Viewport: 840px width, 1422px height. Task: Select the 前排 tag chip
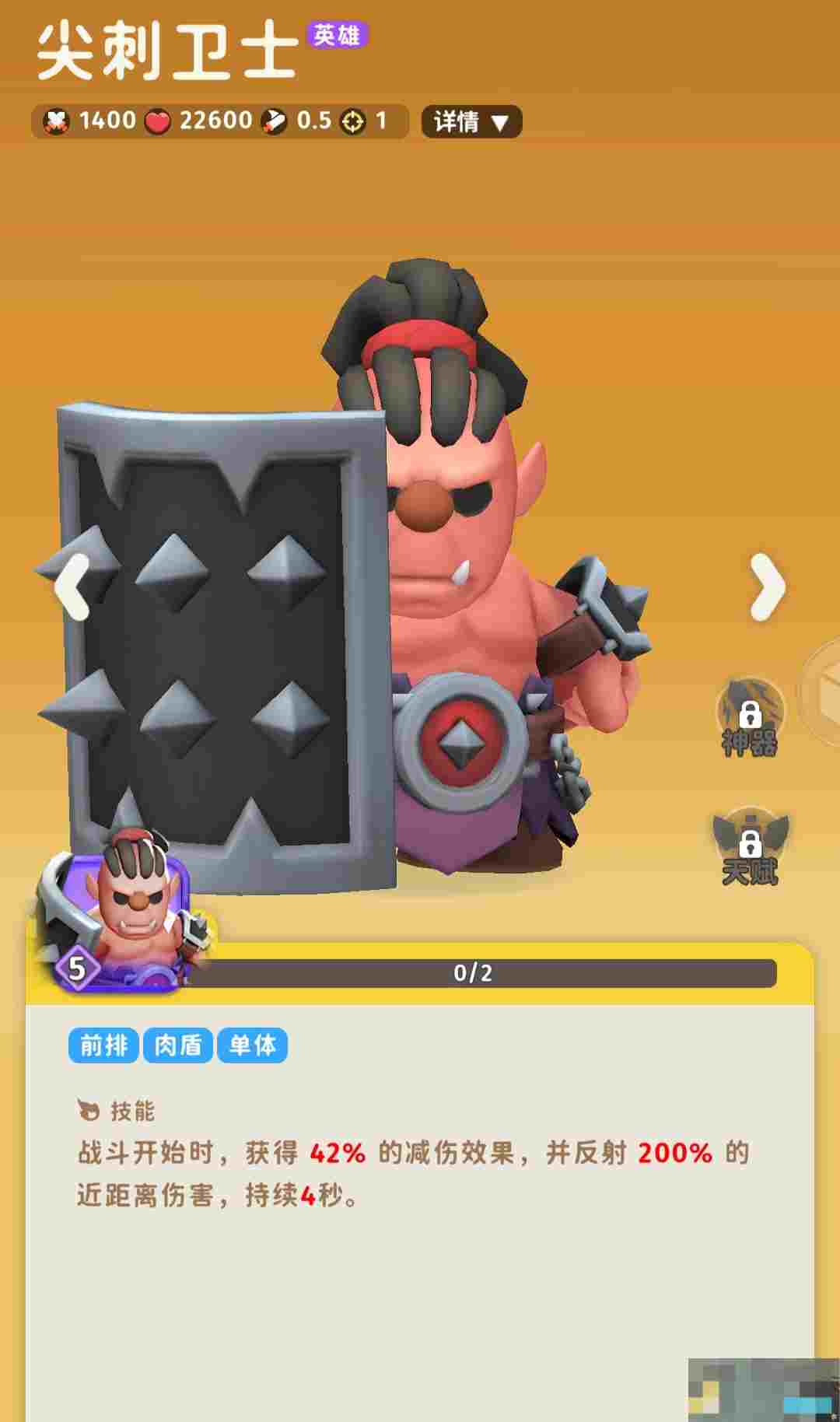tap(103, 1045)
